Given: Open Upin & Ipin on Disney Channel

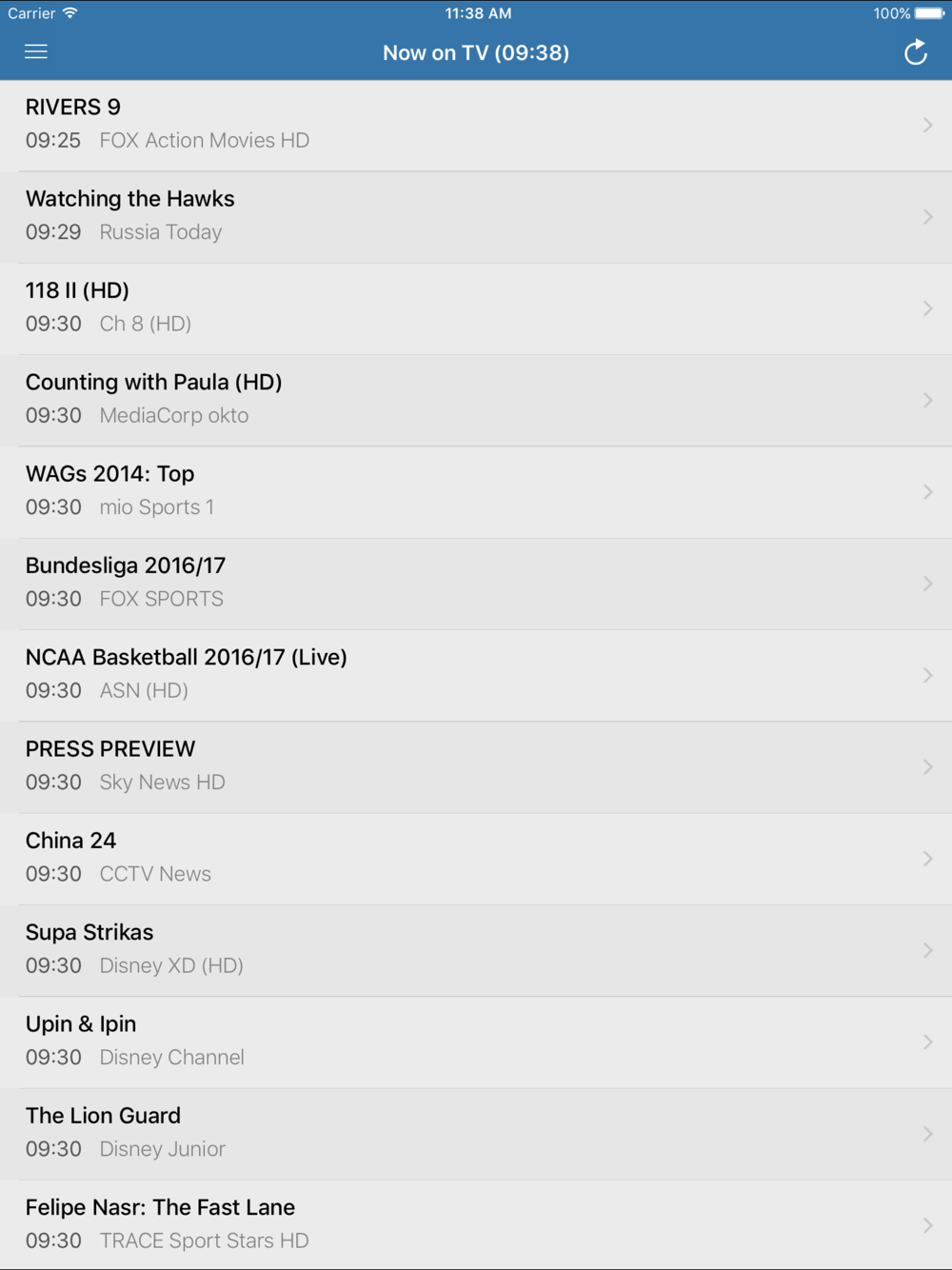Looking at the screenshot, I should click(476, 1042).
